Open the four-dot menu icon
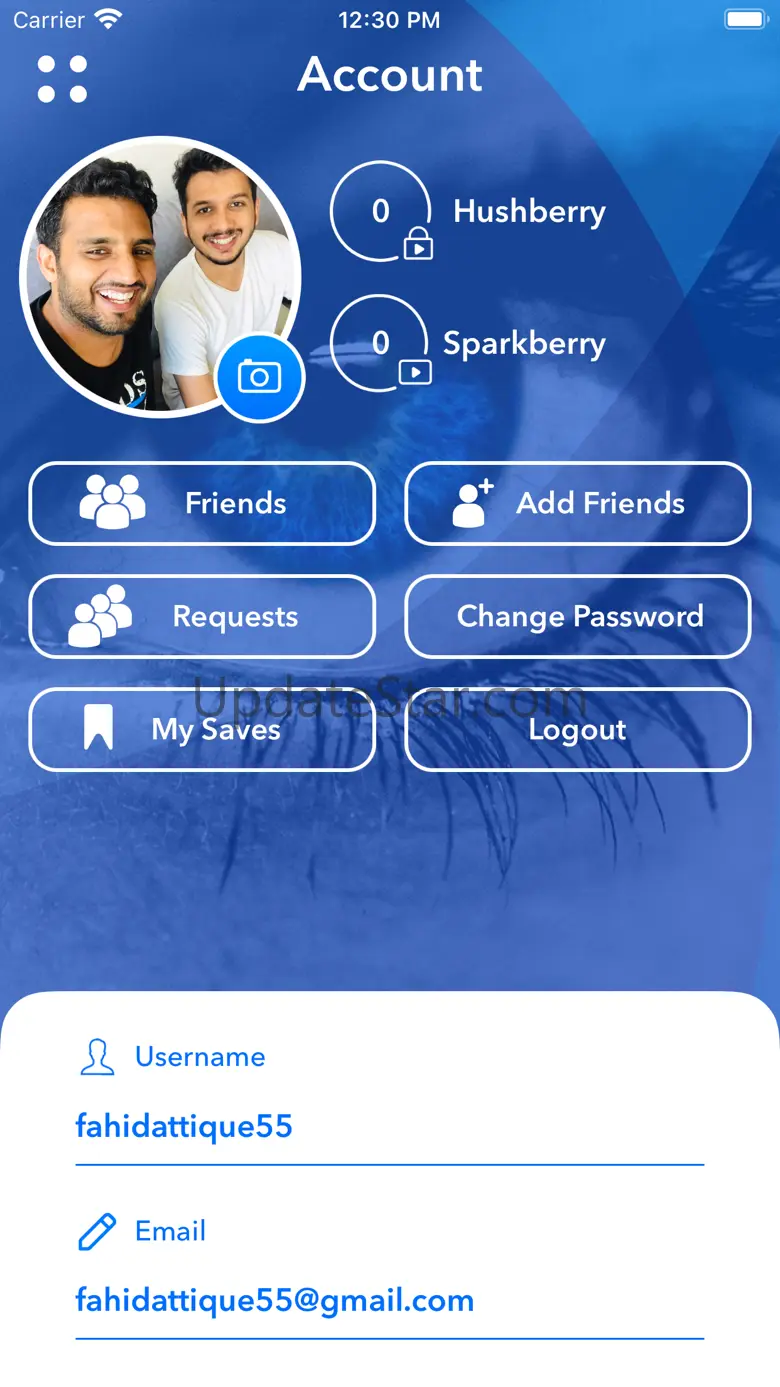 pyautogui.click(x=62, y=79)
